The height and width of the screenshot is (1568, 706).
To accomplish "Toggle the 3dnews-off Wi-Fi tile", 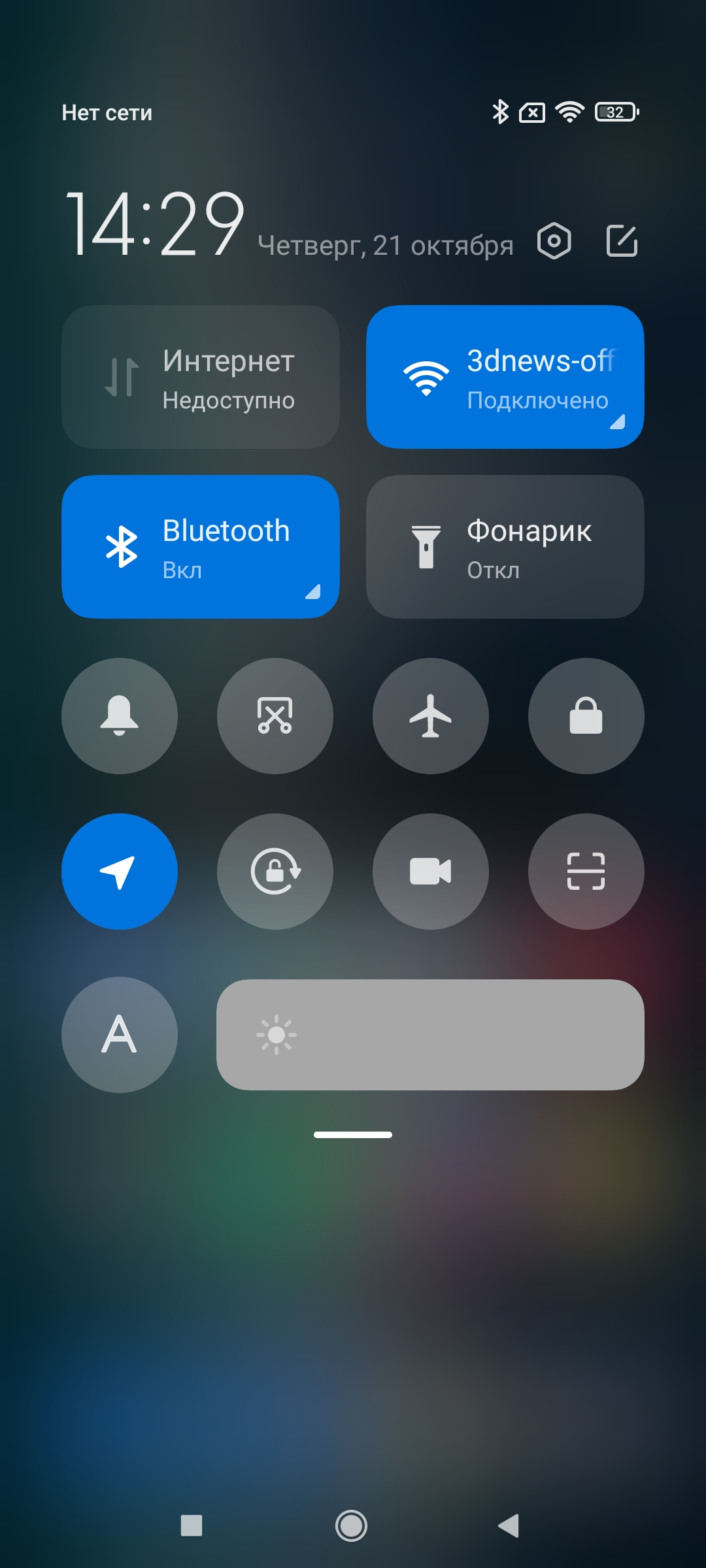I will pos(505,377).
